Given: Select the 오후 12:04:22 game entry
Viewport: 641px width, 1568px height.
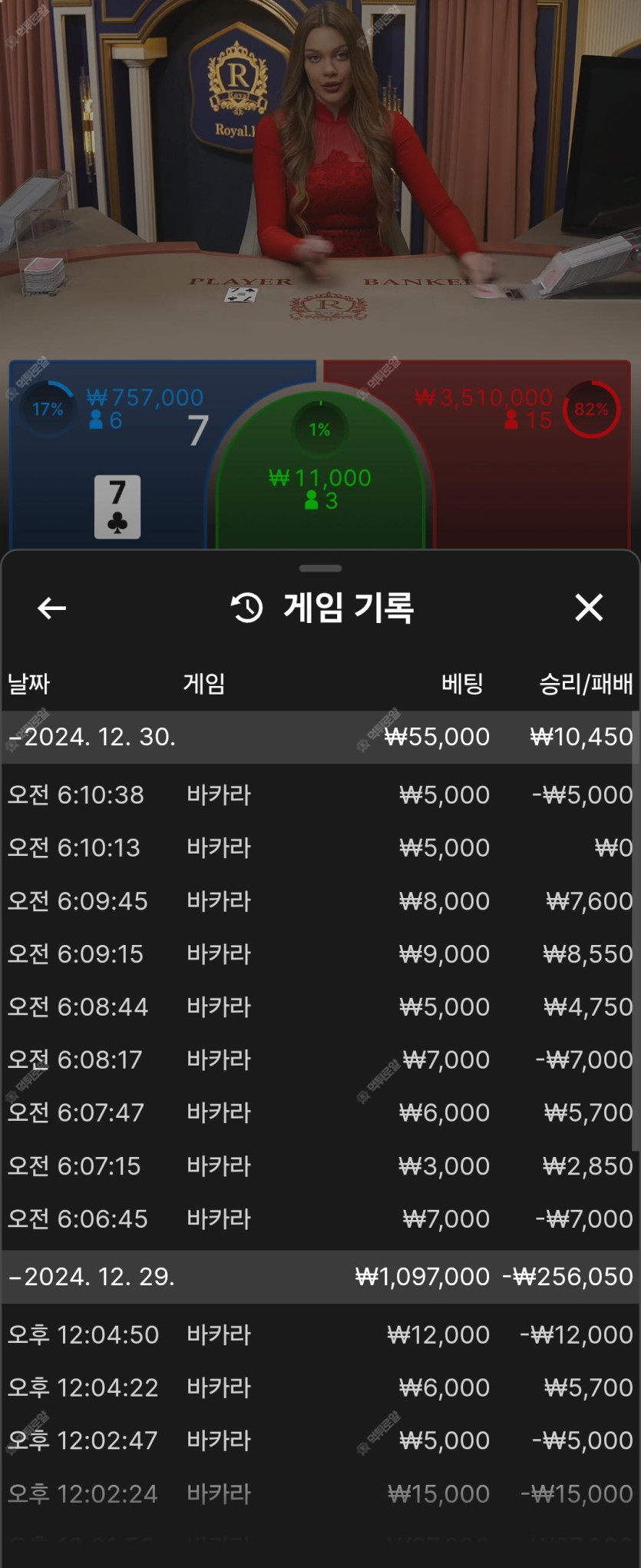Looking at the screenshot, I should click(319, 1387).
